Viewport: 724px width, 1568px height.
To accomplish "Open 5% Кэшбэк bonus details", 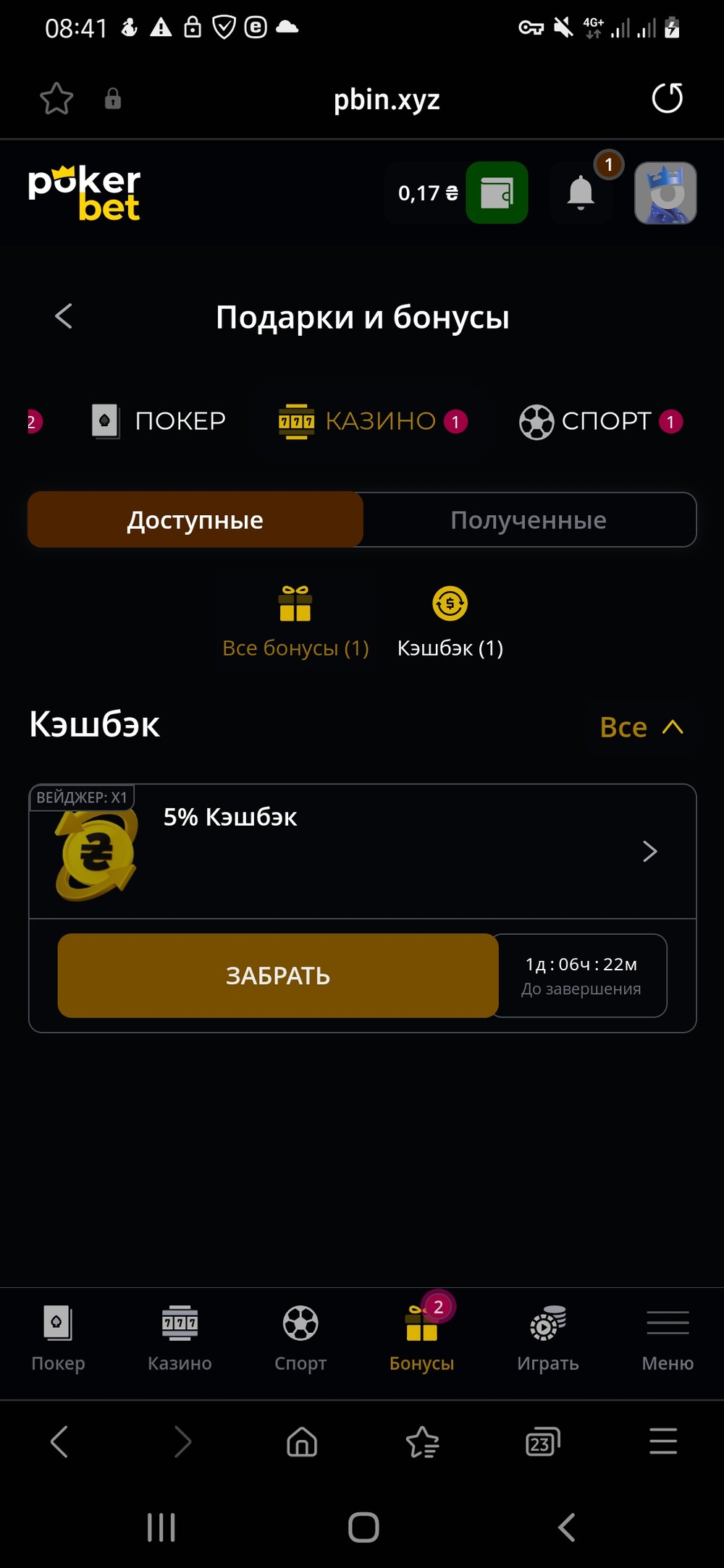I will 362,852.
